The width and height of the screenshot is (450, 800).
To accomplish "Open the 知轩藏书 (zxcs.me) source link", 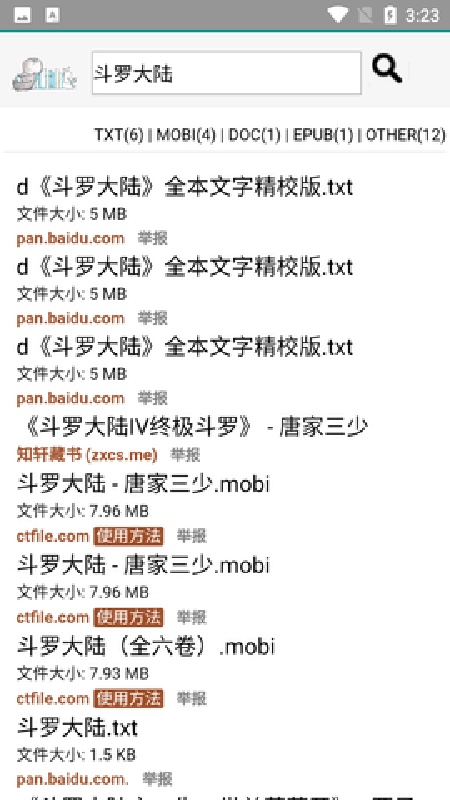I will (87, 454).
